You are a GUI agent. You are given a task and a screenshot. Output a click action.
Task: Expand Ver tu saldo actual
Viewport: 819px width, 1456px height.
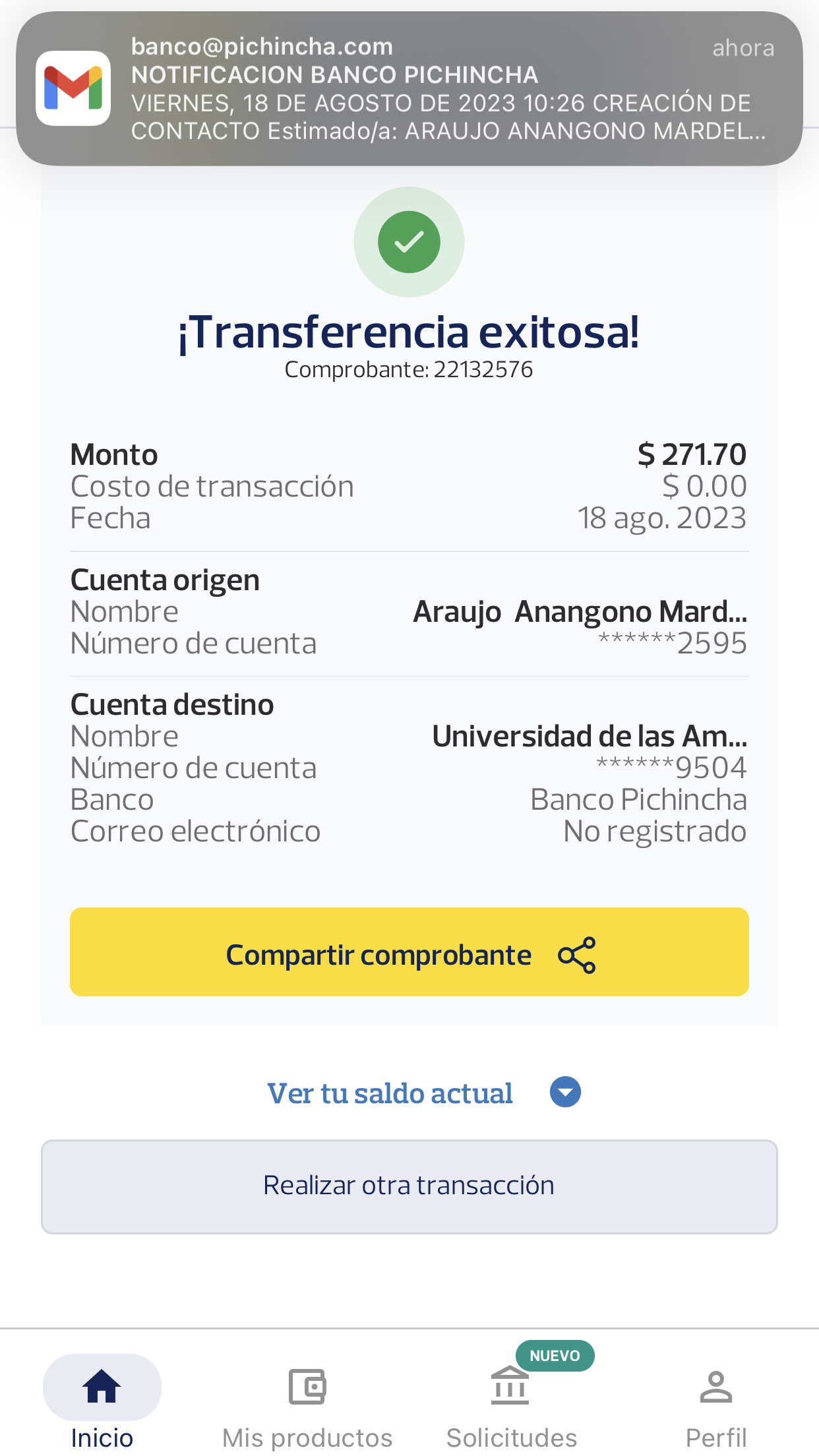point(423,1093)
